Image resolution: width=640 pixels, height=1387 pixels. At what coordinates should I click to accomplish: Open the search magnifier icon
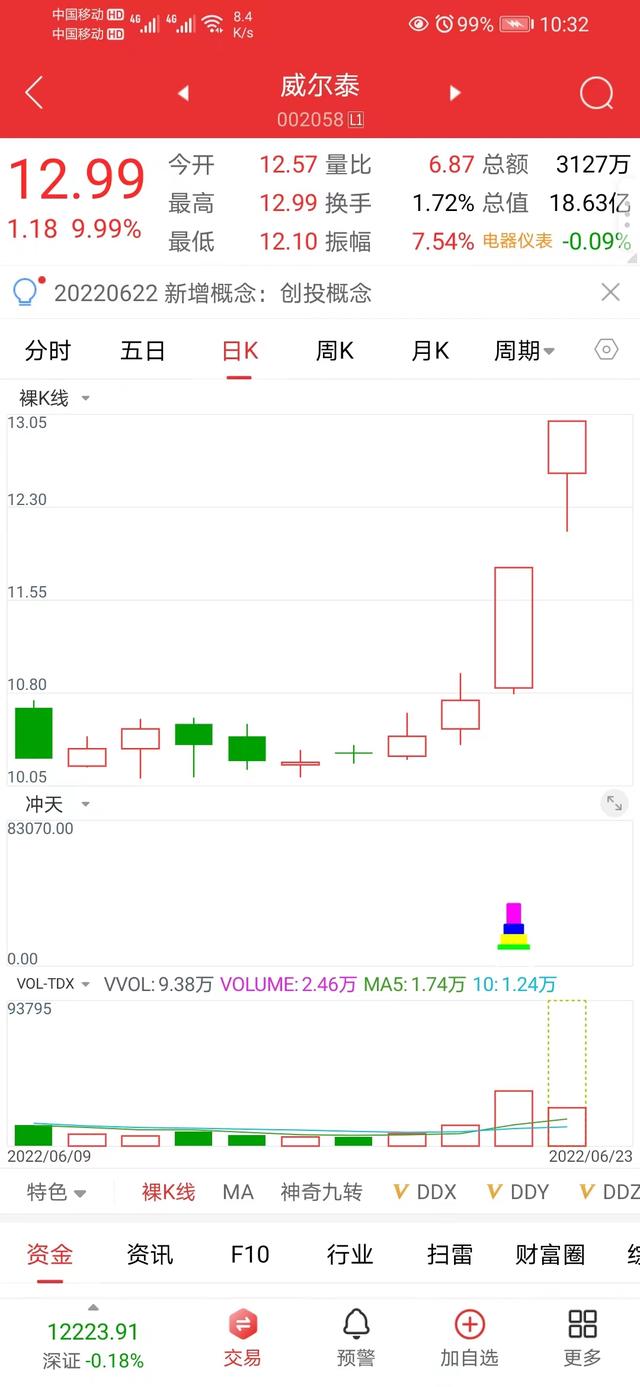coord(596,94)
